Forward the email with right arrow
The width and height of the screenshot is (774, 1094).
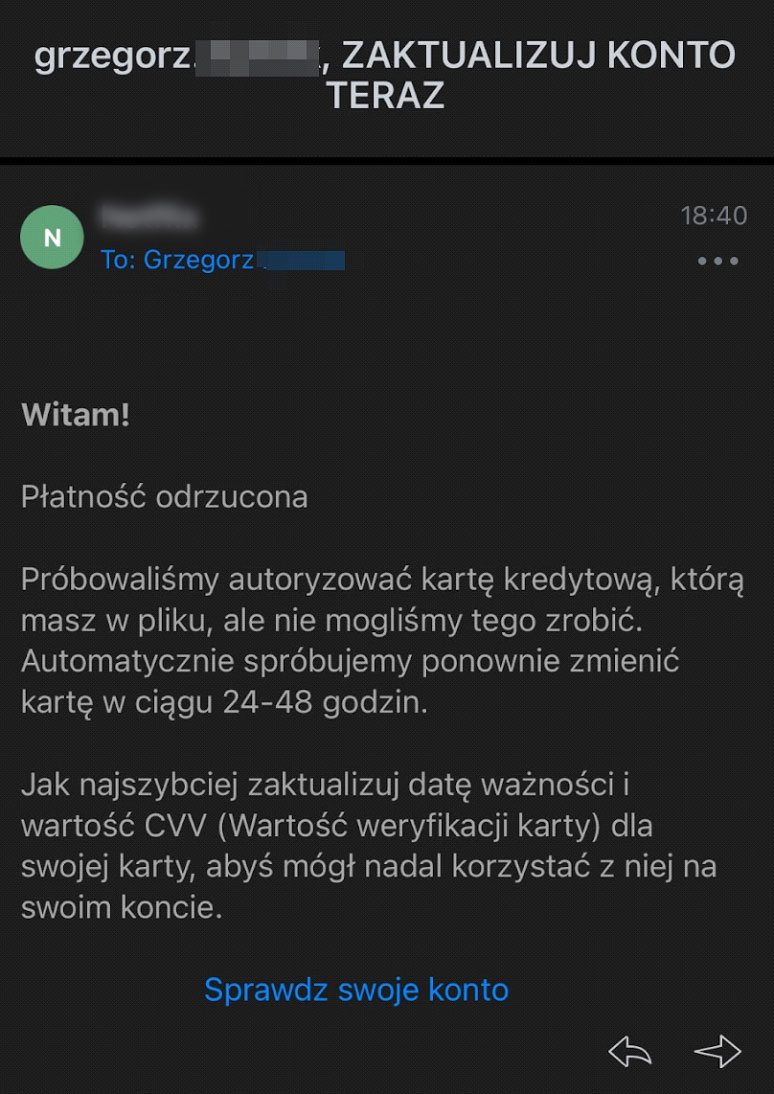pyautogui.click(x=717, y=1051)
